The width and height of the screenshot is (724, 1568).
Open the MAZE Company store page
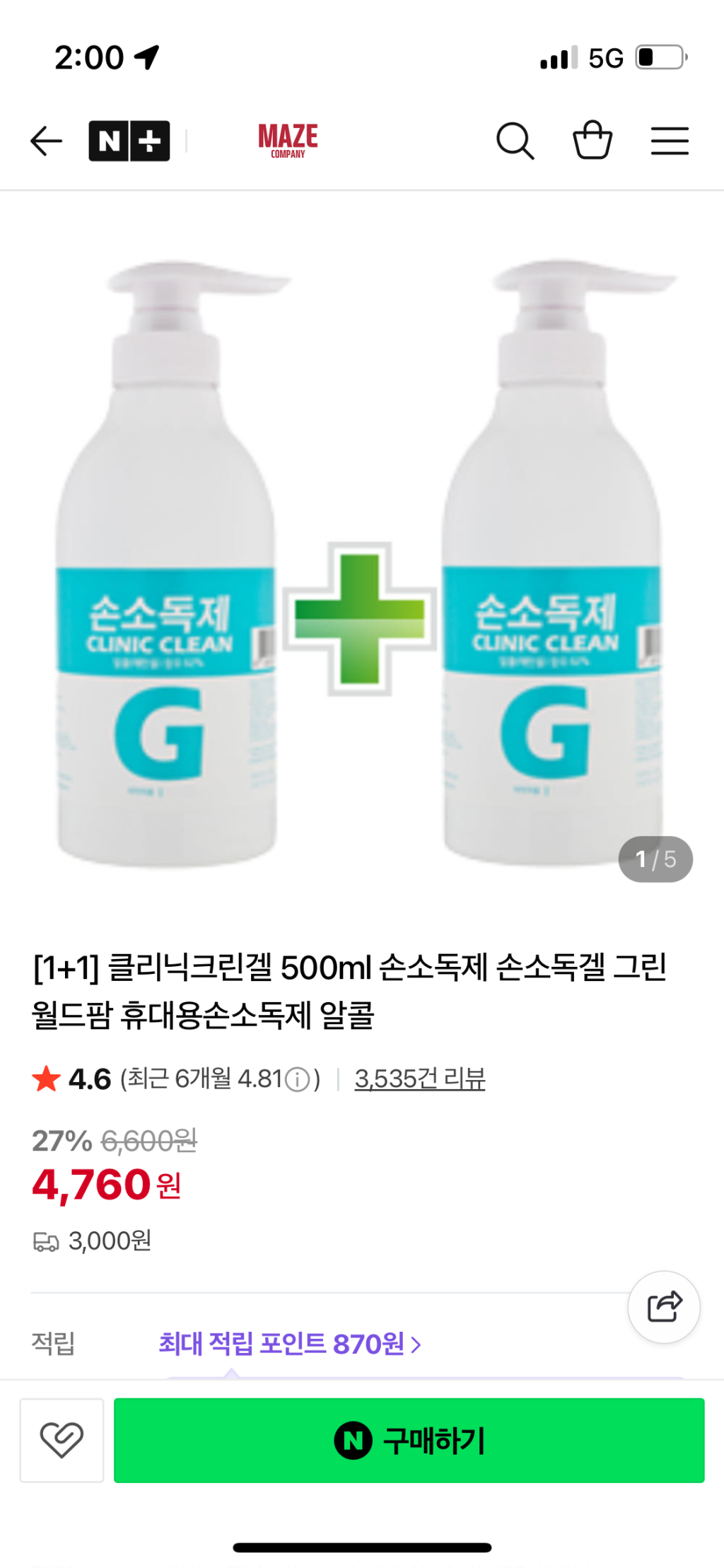(x=288, y=140)
